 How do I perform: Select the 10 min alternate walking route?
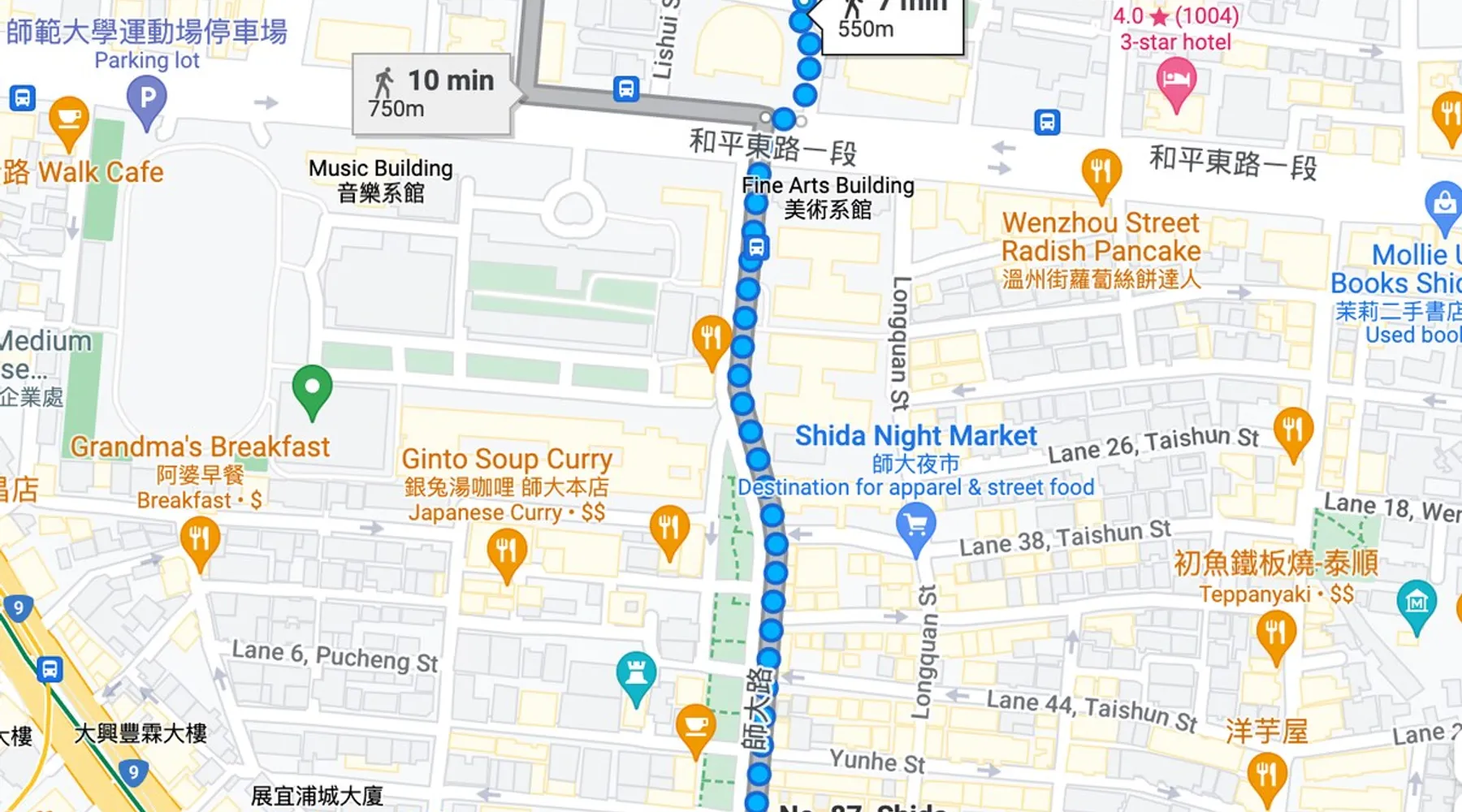tap(432, 93)
